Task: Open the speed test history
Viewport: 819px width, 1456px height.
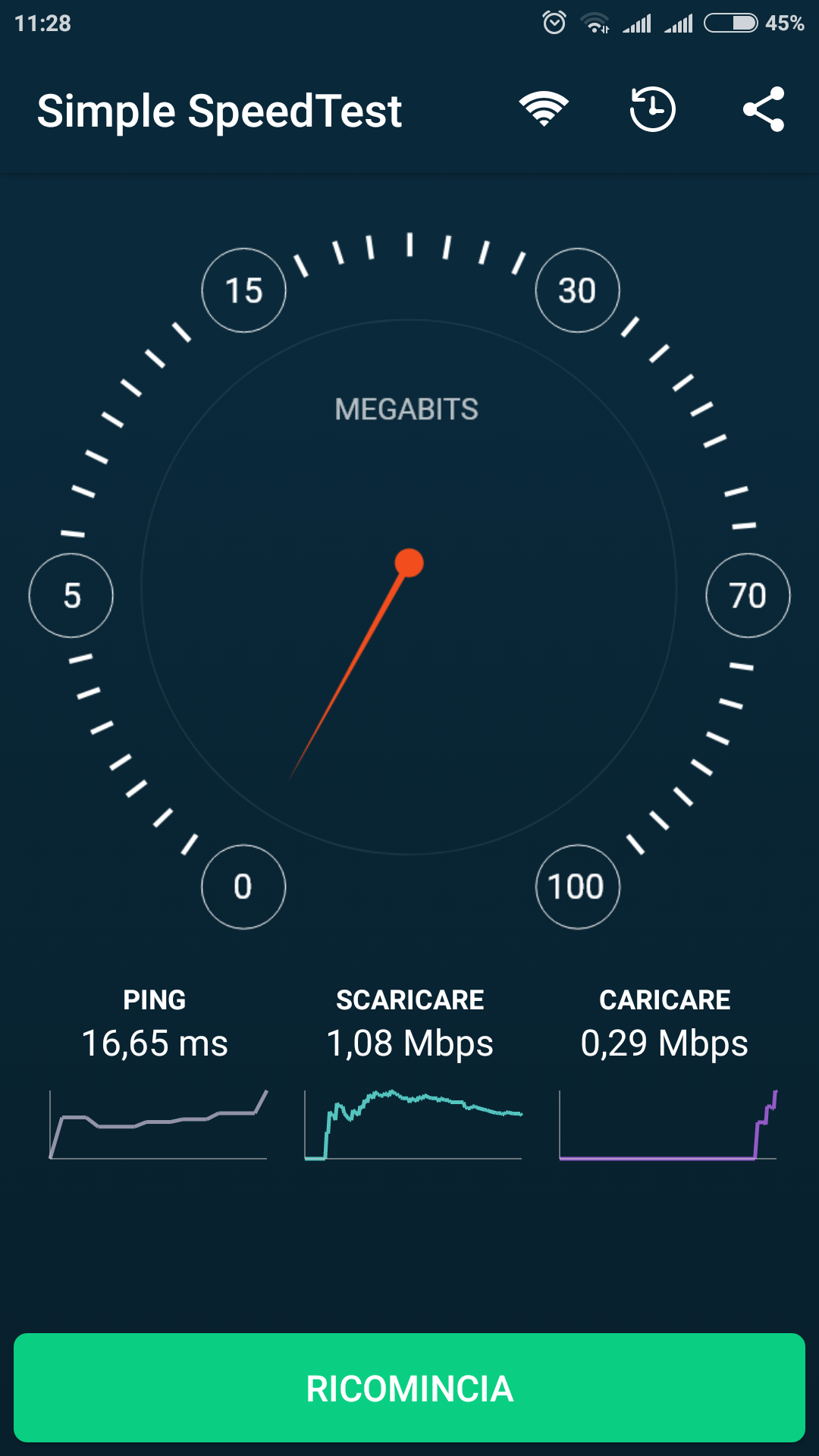Action: click(x=652, y=109)
